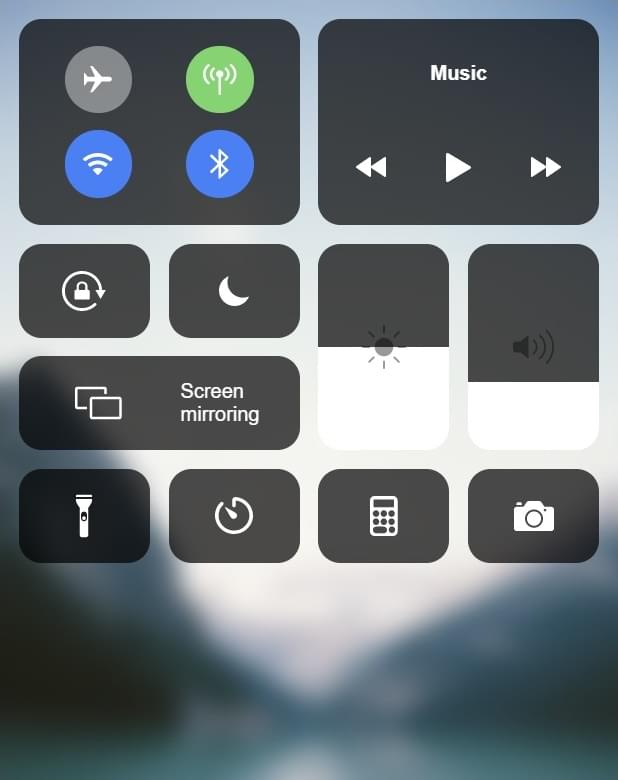
Task: Skip to the previous track
Action: pos(371,167)
